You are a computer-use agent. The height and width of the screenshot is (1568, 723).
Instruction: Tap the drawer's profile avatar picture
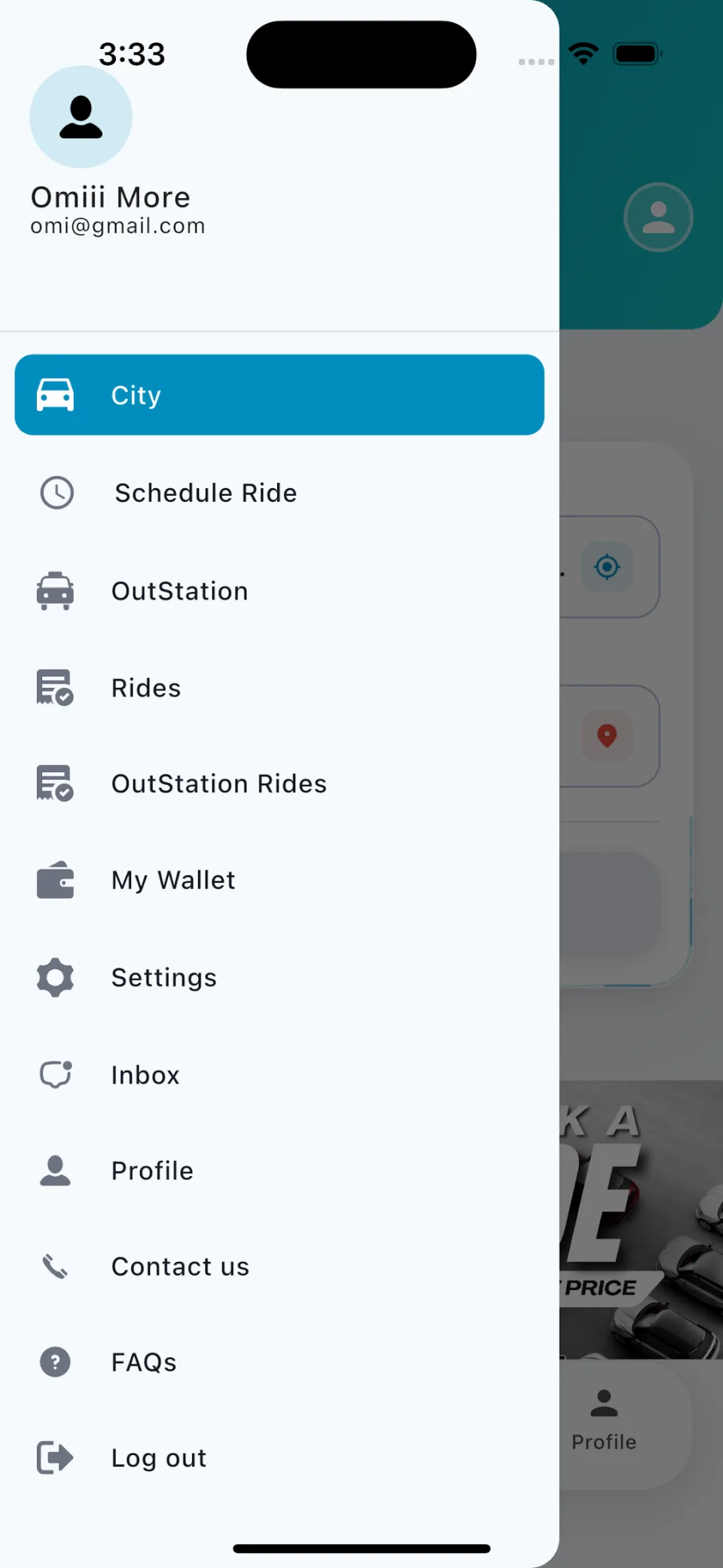(81, 117)
